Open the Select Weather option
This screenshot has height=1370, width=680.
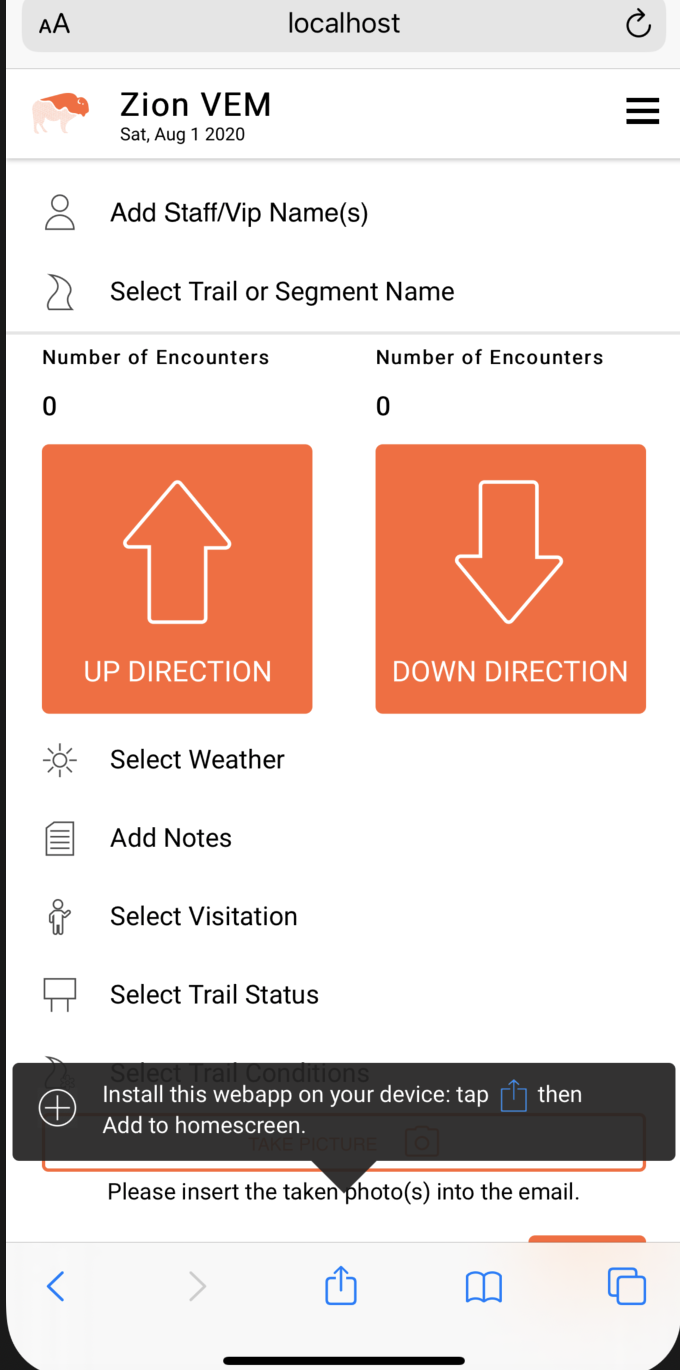pyautogui.click(x=197, y=760)
